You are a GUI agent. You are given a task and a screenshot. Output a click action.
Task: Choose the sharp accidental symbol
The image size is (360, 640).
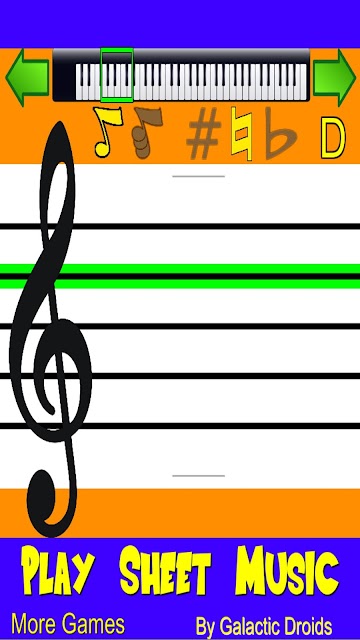tap(203, 133)
